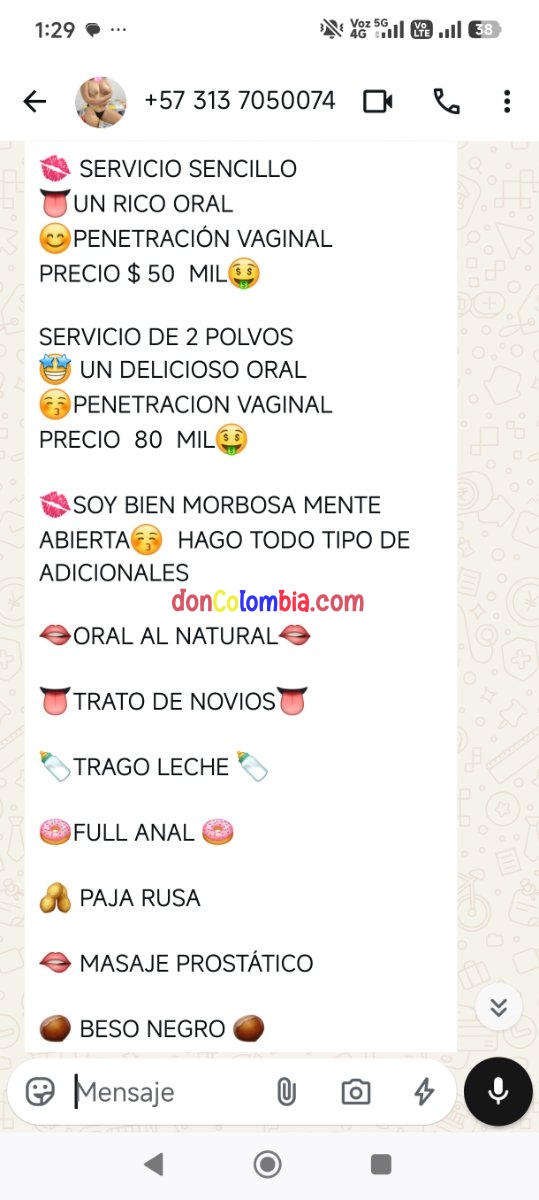Jump to the latest message

tap(498, 1006)
